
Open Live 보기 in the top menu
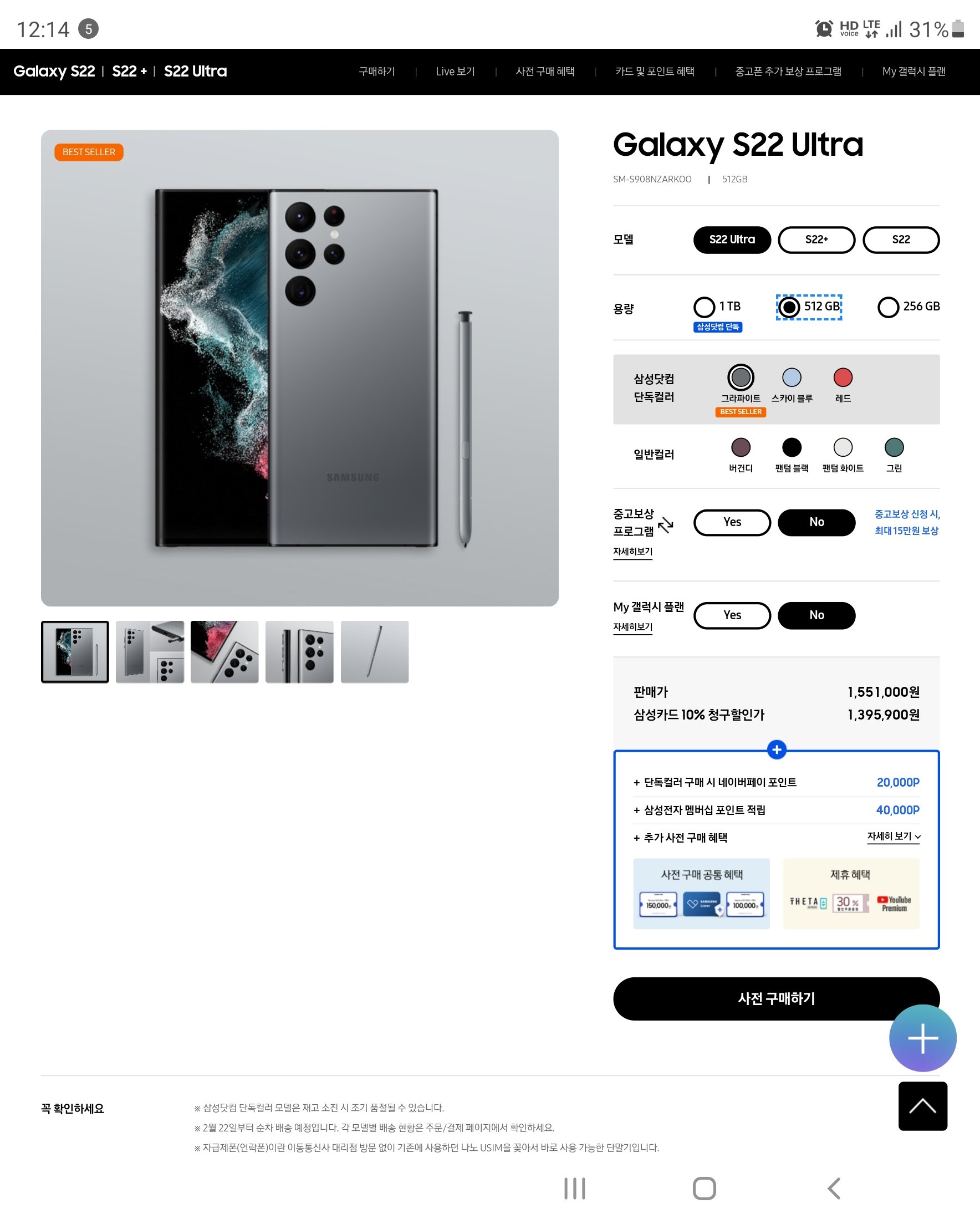point(455,72)
